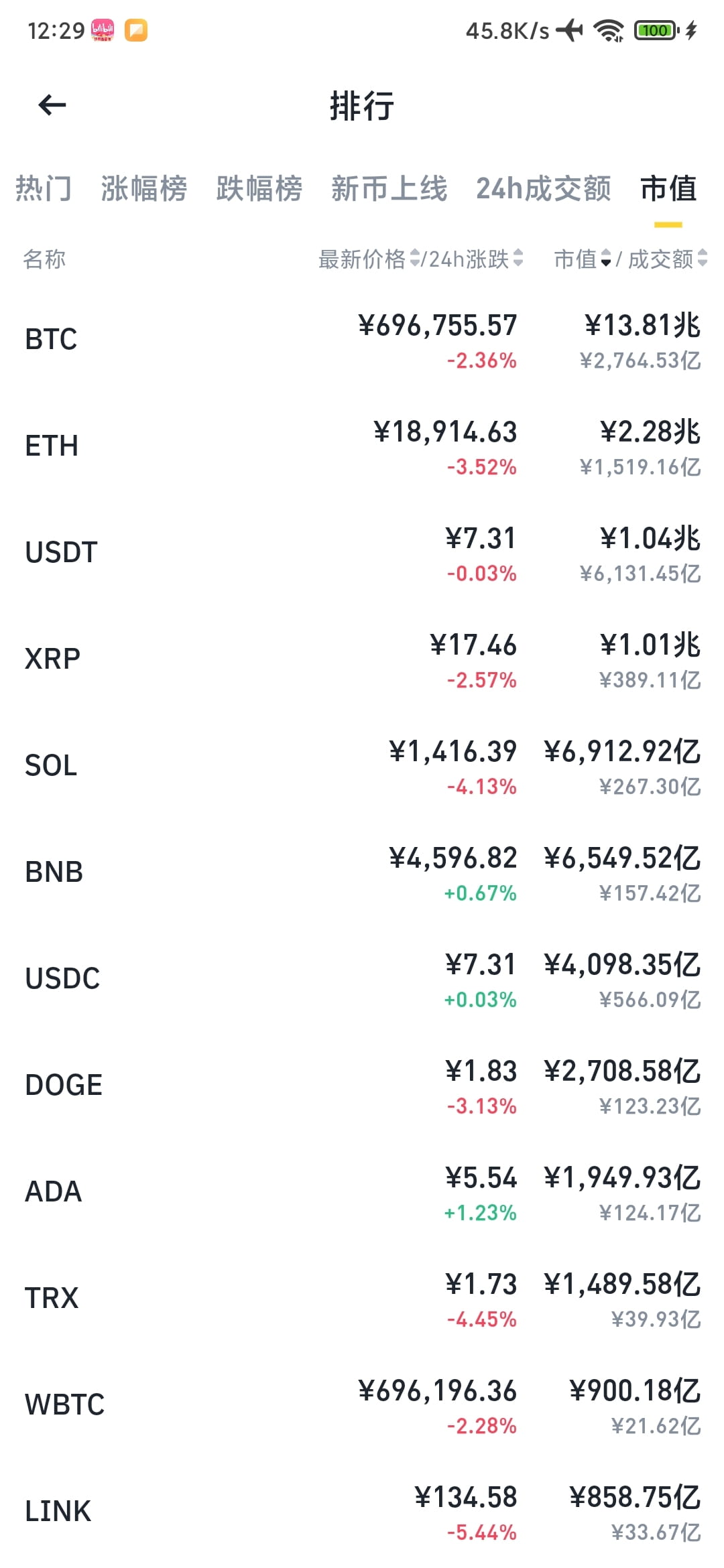Tap the clock showing 12:29

[56, 29]
